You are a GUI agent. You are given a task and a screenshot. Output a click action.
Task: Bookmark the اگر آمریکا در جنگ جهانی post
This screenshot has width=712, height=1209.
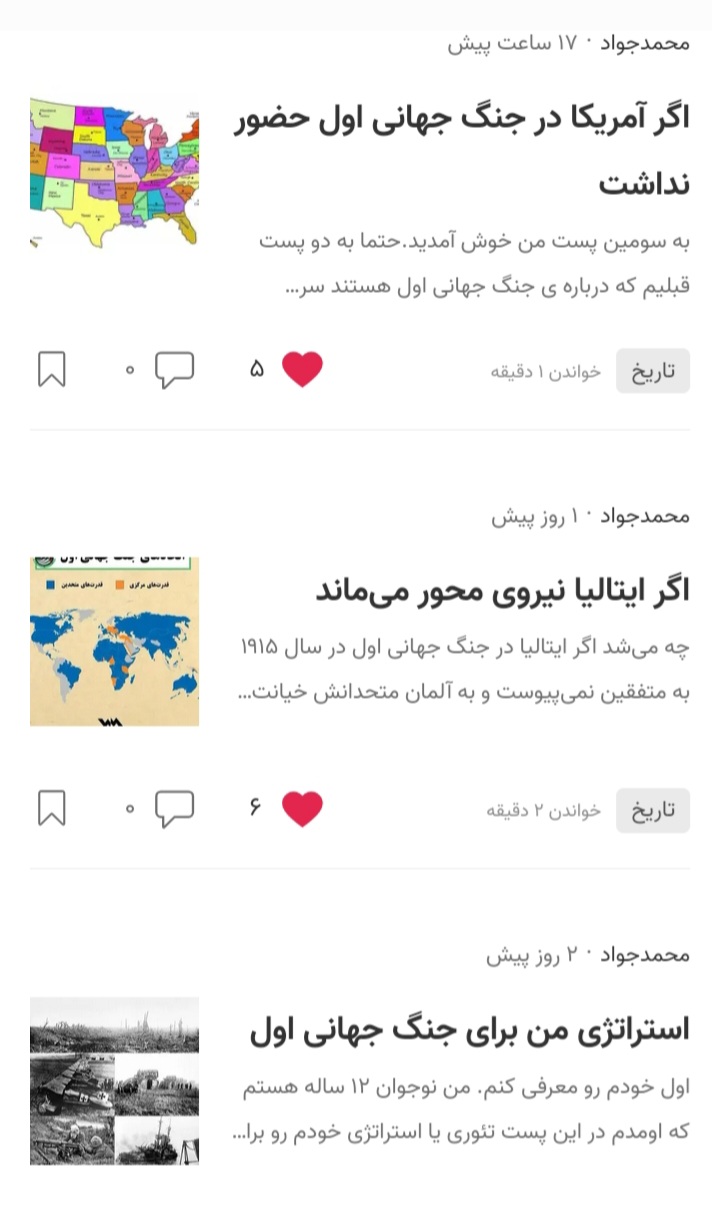[52, 370]
